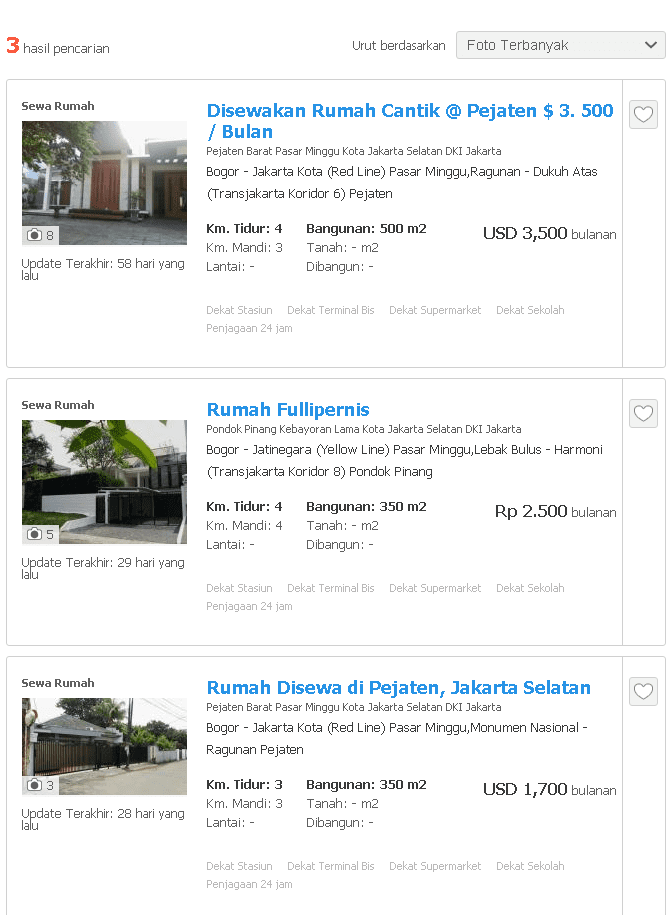View photos of Rumah Fullipernis house
The image size is (671, 915).
tap(104, 482)
